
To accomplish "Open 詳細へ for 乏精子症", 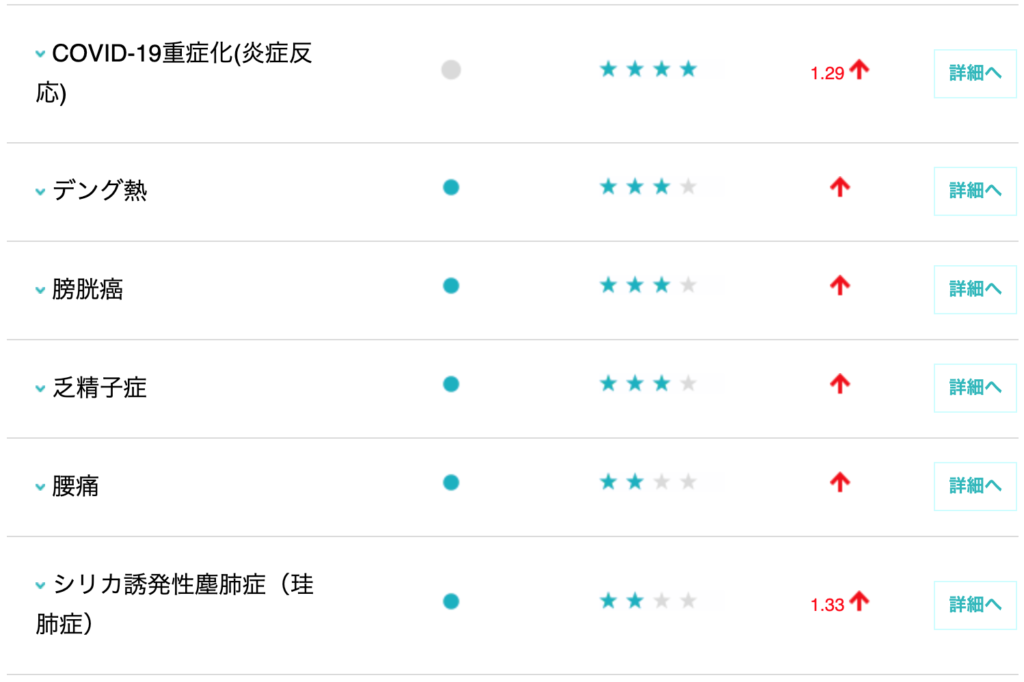I will pos(975,387).
